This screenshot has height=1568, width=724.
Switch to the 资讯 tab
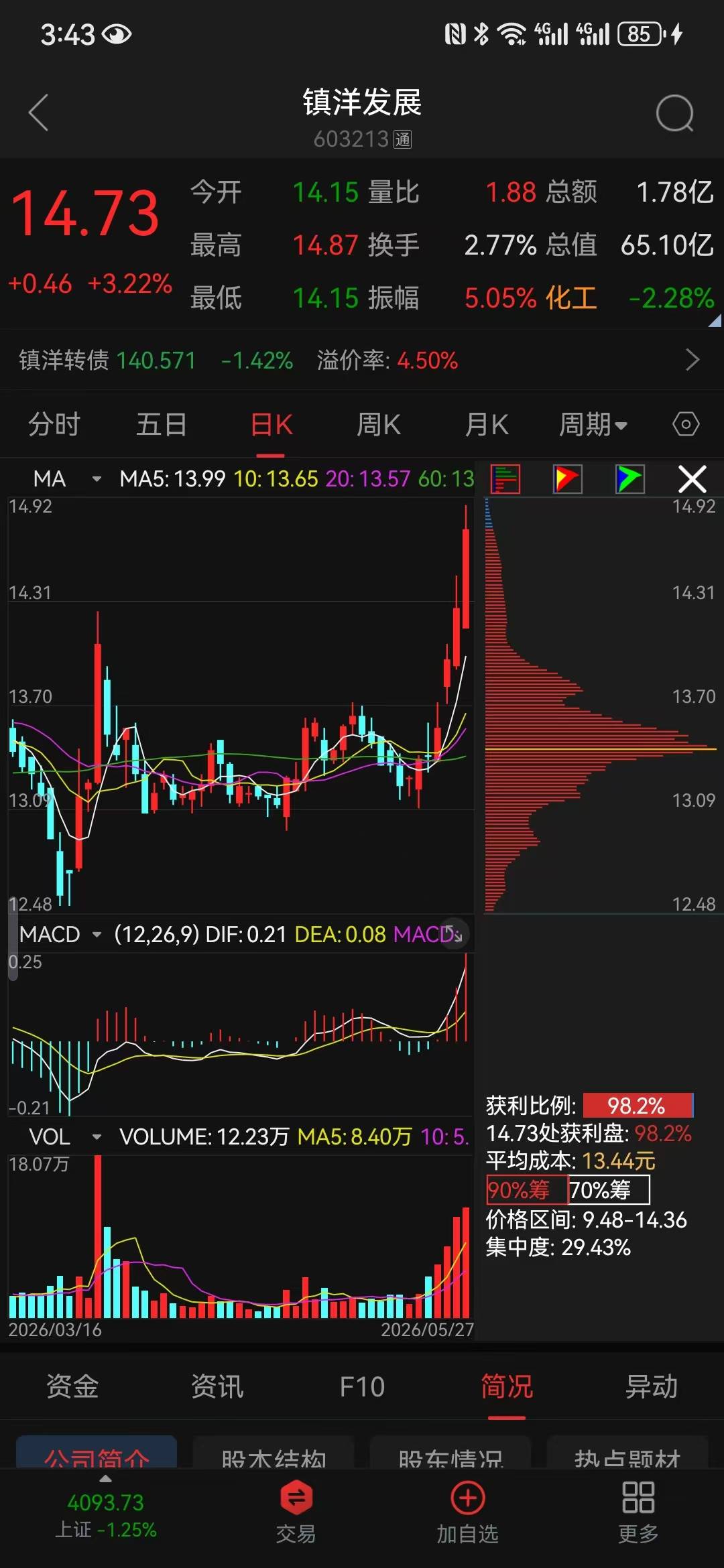pyautogui.click(x=217, y=1387)
